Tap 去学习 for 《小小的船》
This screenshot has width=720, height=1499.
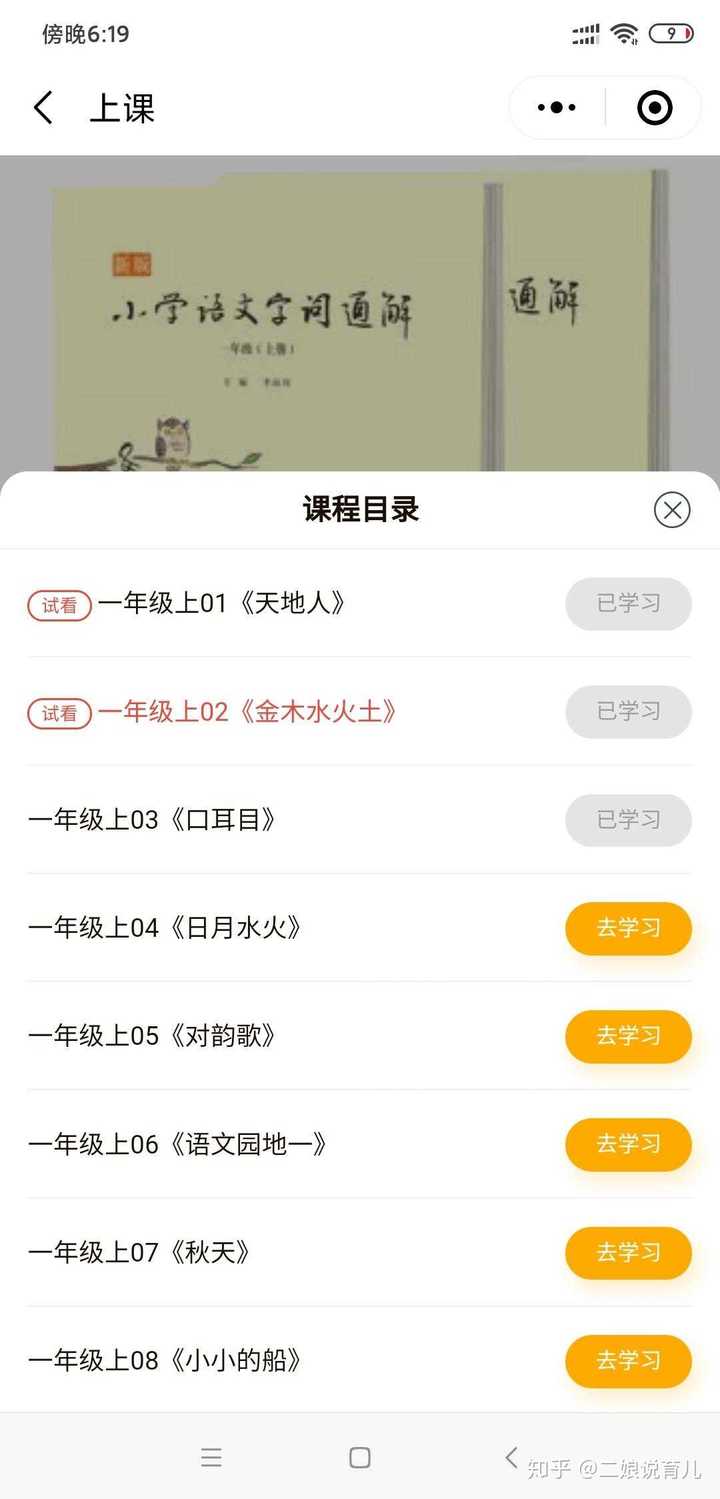[x=628, y=1361]
